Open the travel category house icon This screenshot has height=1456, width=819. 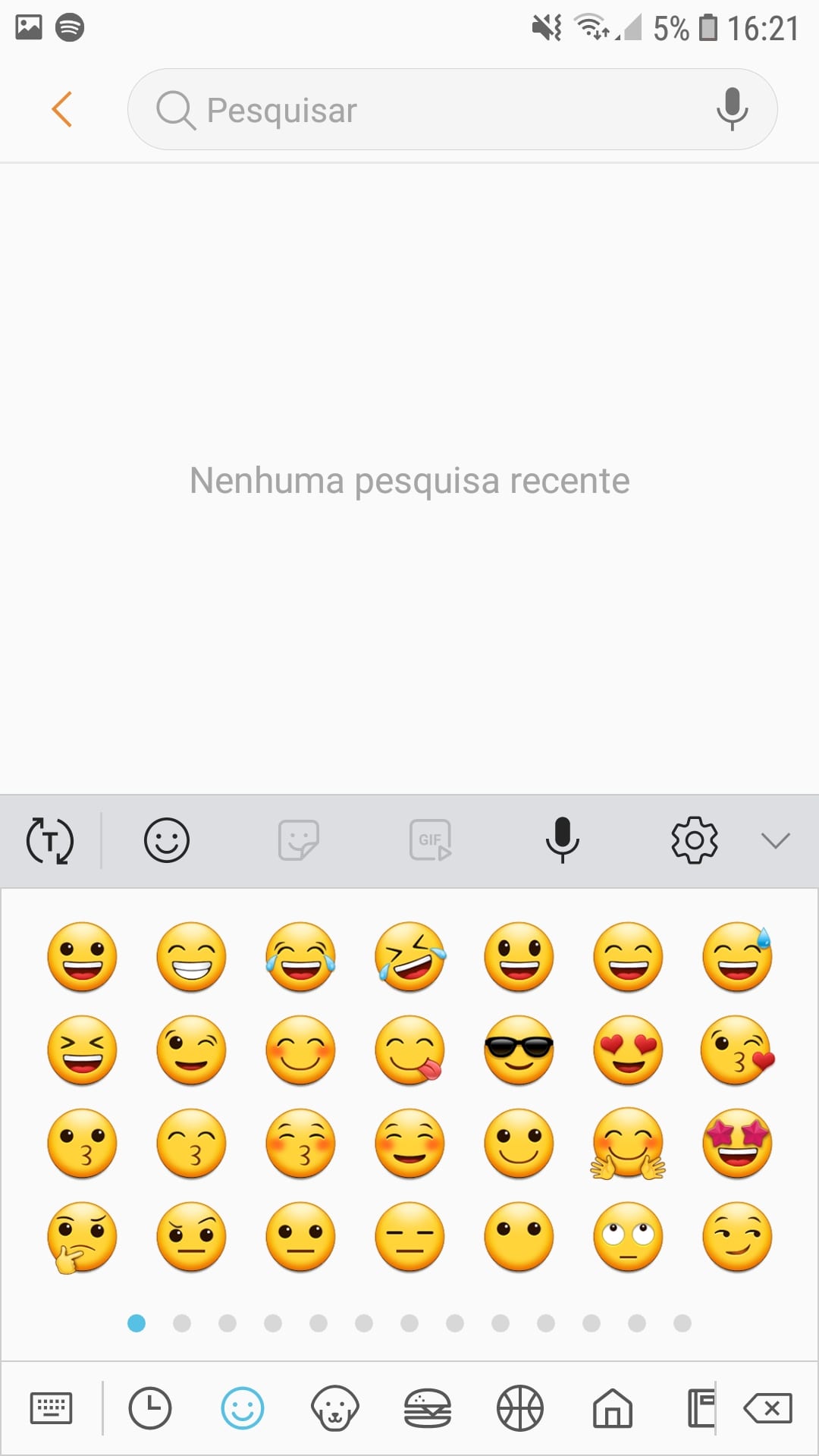611,1408
